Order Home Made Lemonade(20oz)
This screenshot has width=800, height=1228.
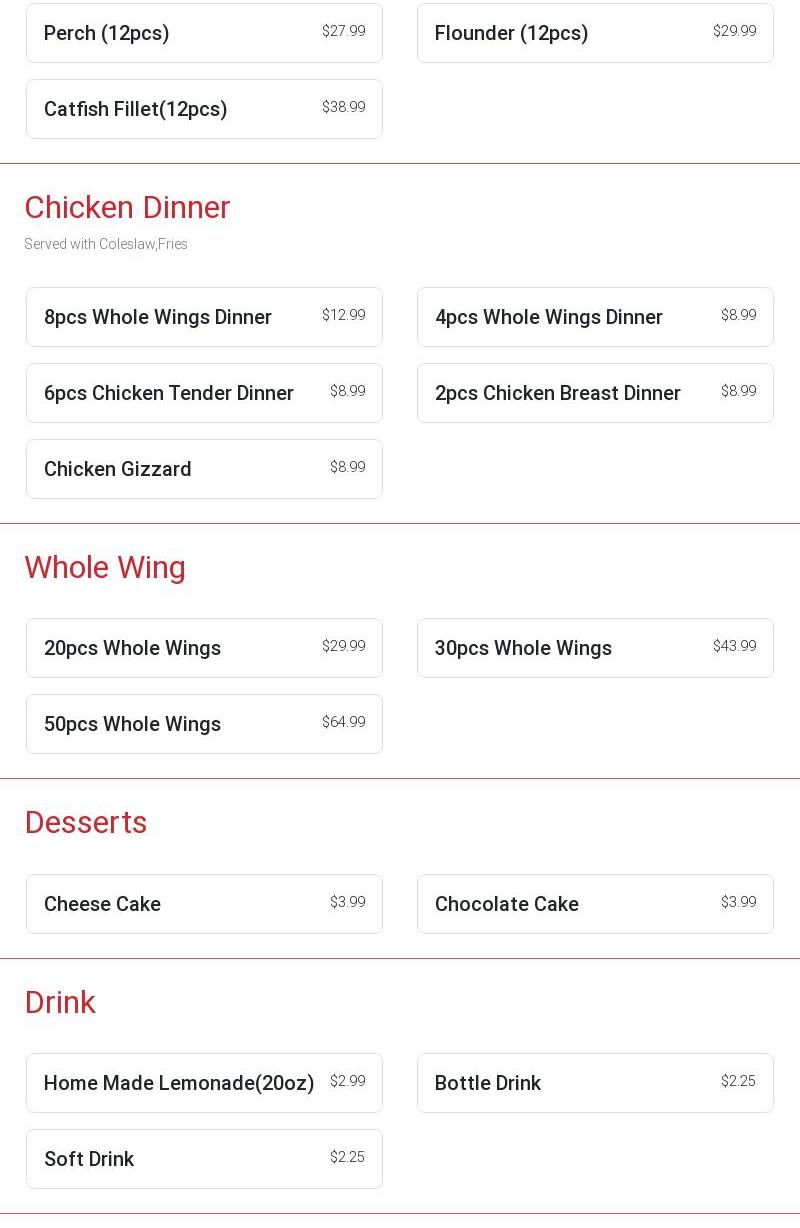click(204, 1083)
